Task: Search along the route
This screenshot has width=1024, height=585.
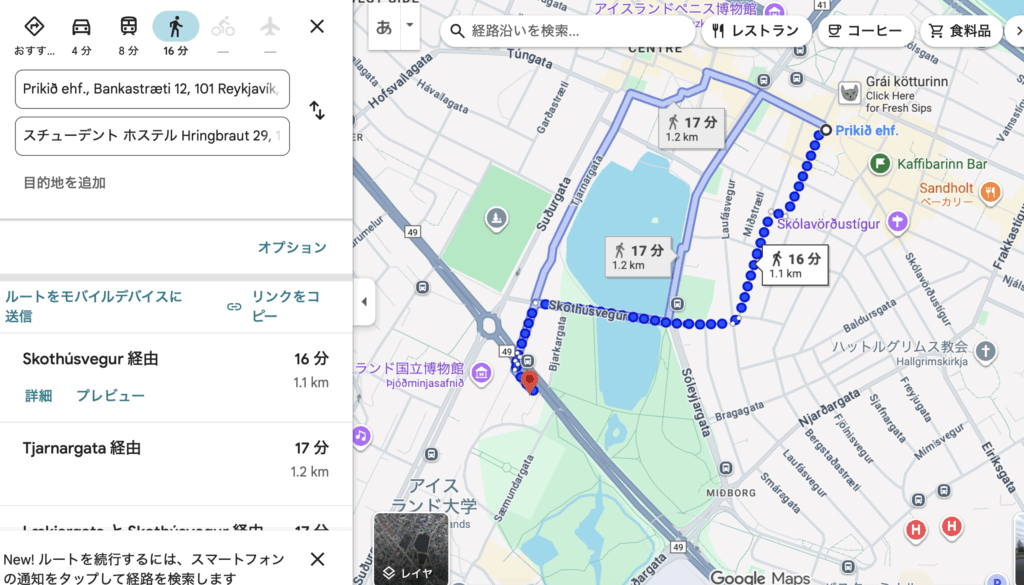Action: [x=569, y=31]
